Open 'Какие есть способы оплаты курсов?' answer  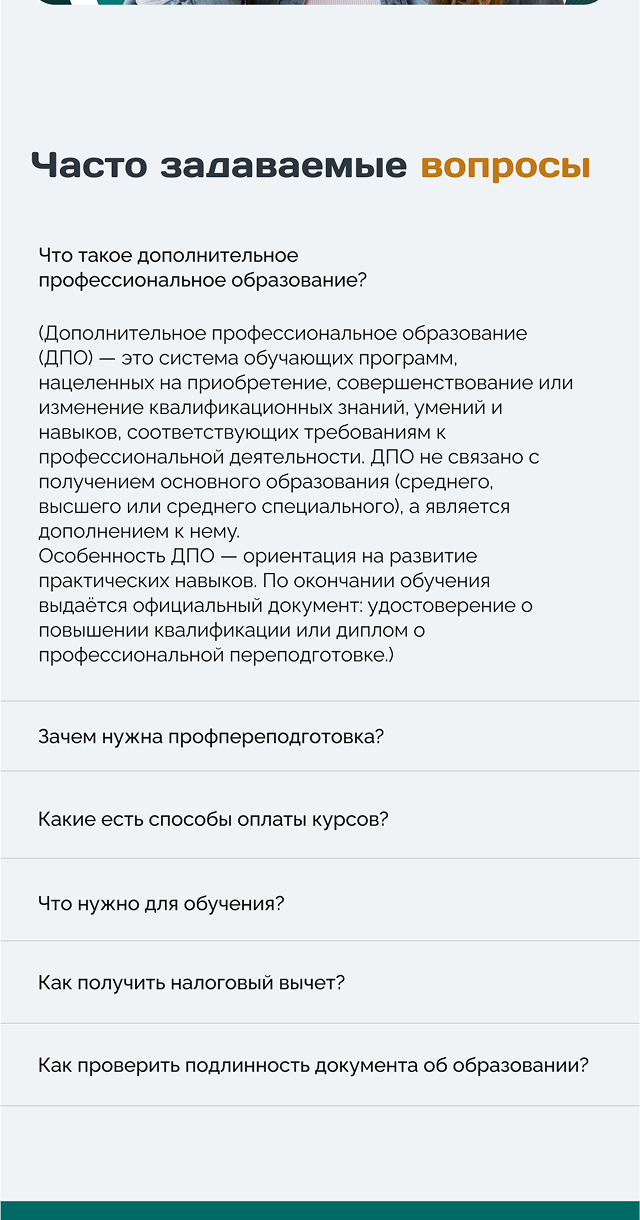[x=213, y=820]
